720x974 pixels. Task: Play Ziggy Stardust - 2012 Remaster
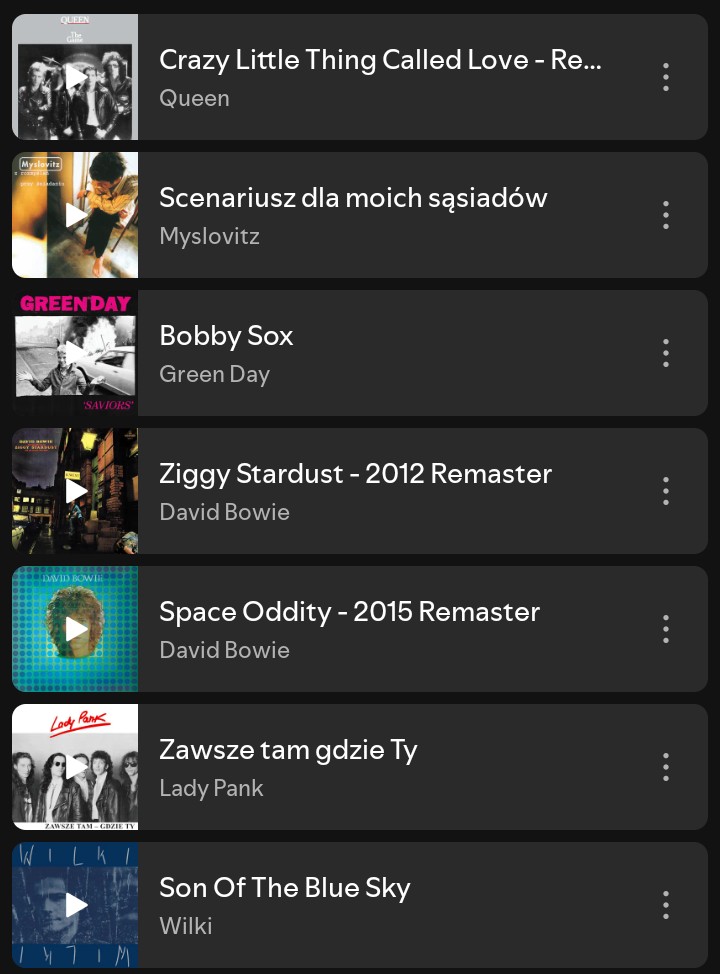click(x=76, y=491)
